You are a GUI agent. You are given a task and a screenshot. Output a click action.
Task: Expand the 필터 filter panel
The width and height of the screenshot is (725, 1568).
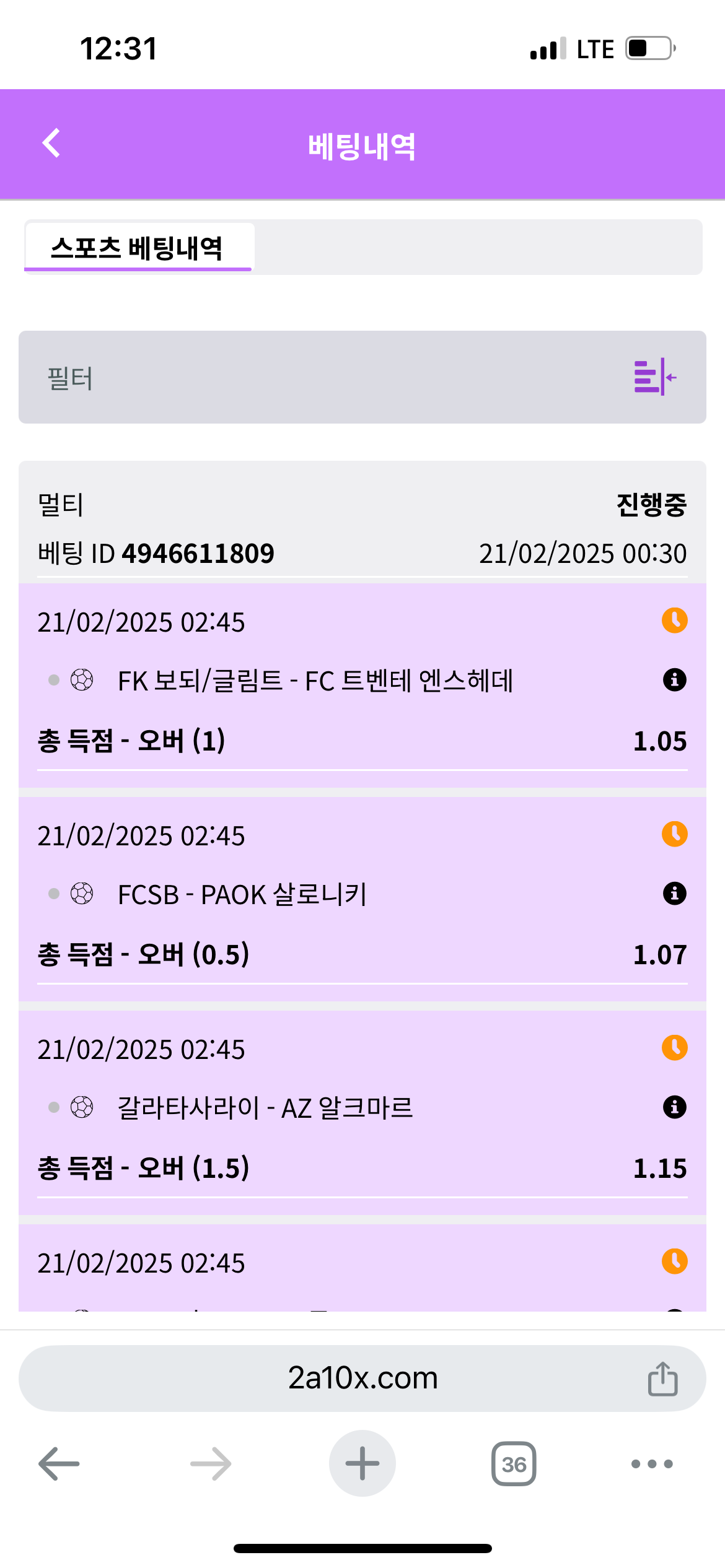pyautogui.click(x=654, y=377)
